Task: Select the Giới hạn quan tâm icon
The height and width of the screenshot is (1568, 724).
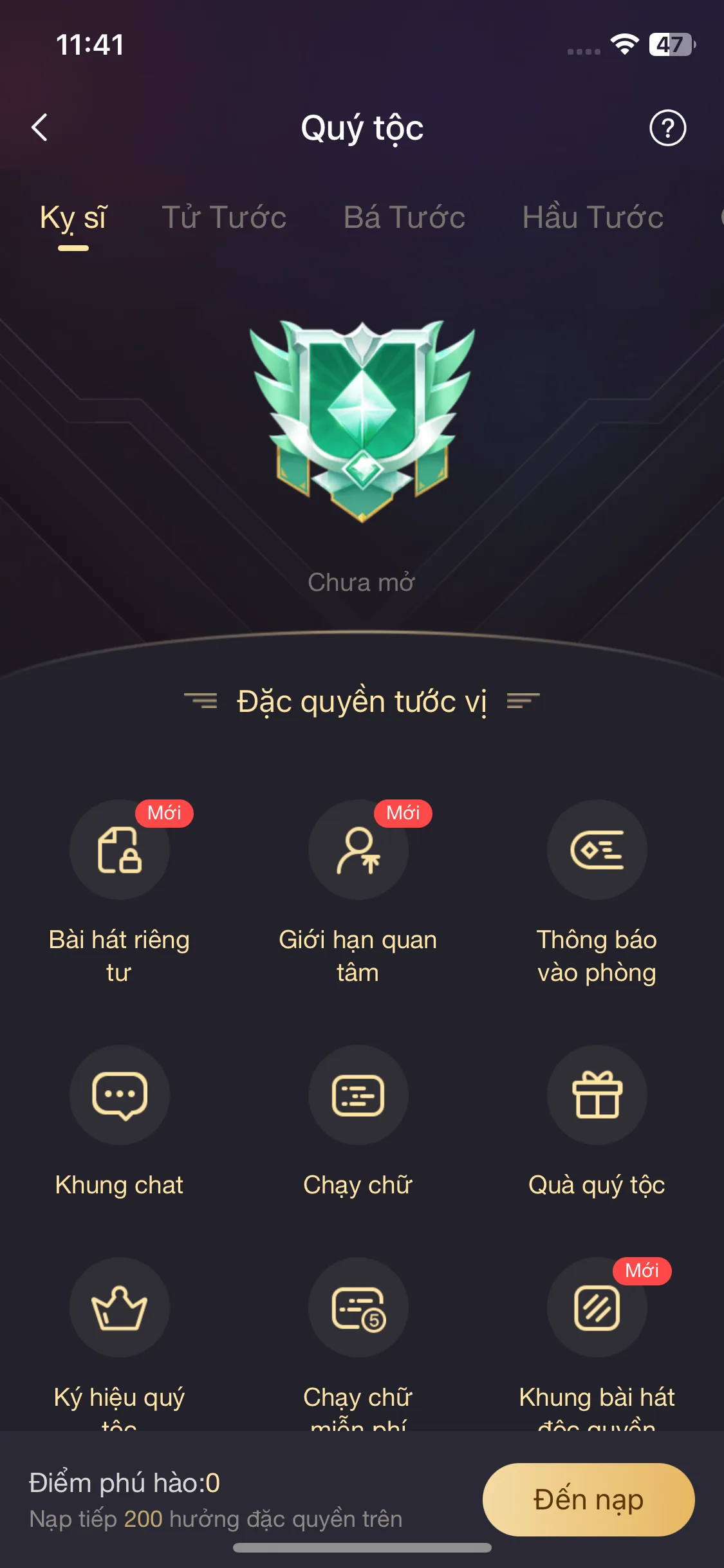Action: [x=358, y=851]
